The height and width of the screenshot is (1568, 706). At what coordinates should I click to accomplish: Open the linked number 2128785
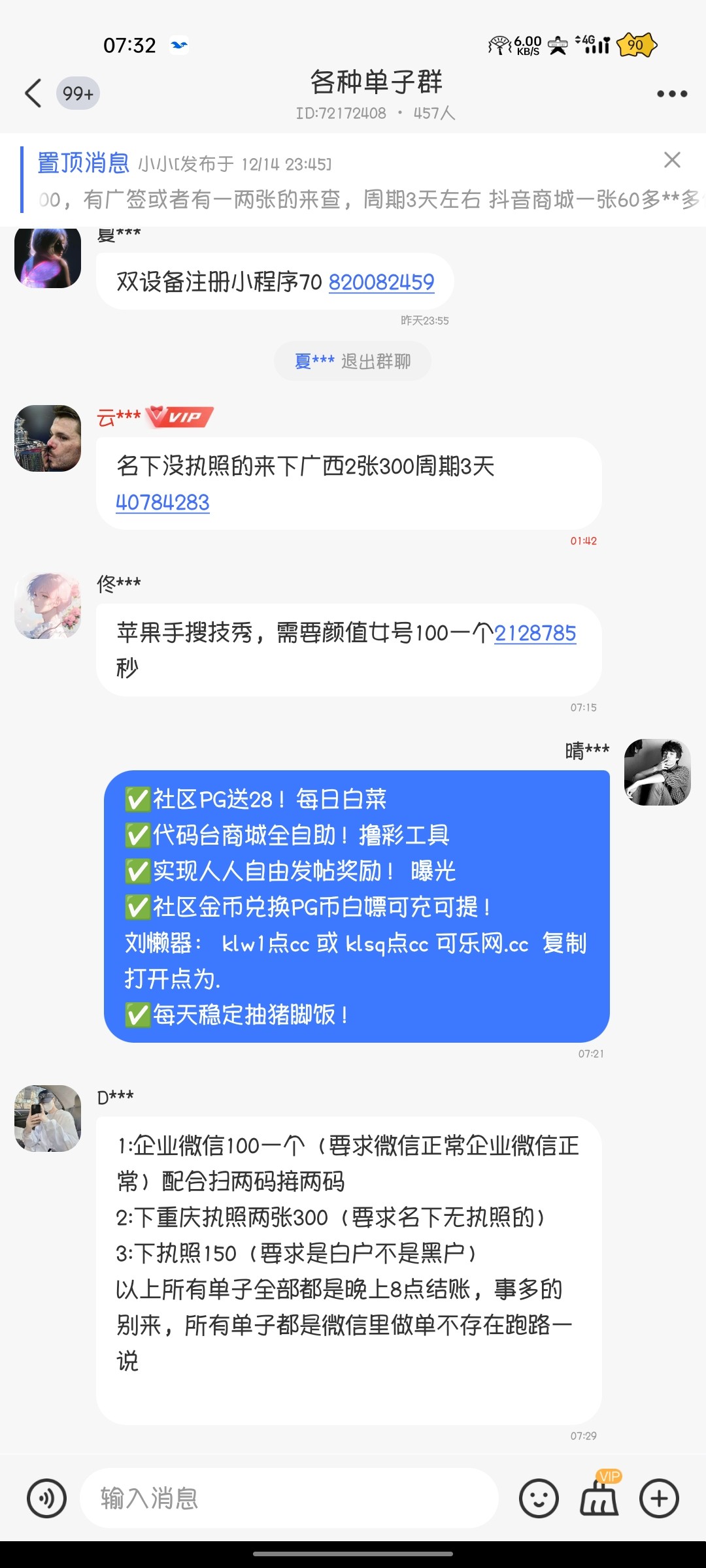pos(535,633)
